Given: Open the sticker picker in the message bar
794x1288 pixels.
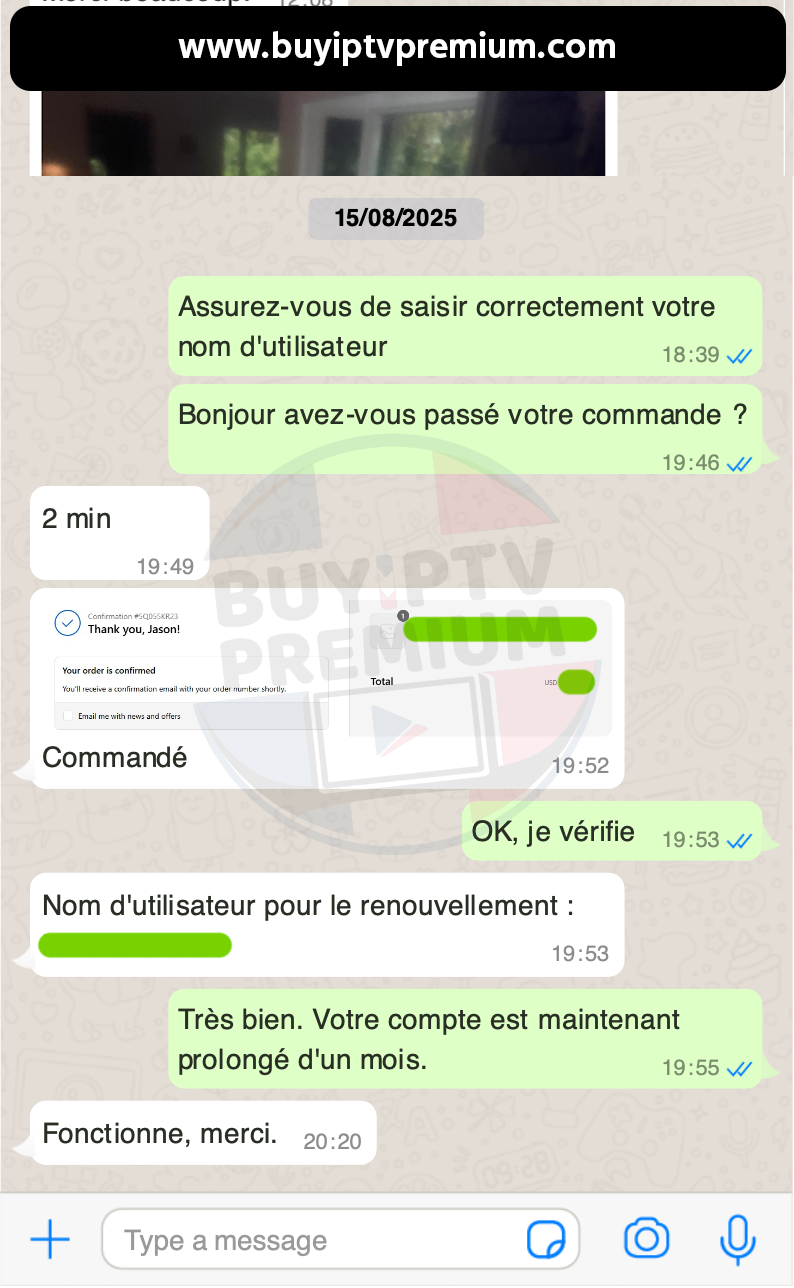Looking at the screenshot, I should pos(547,1239).
